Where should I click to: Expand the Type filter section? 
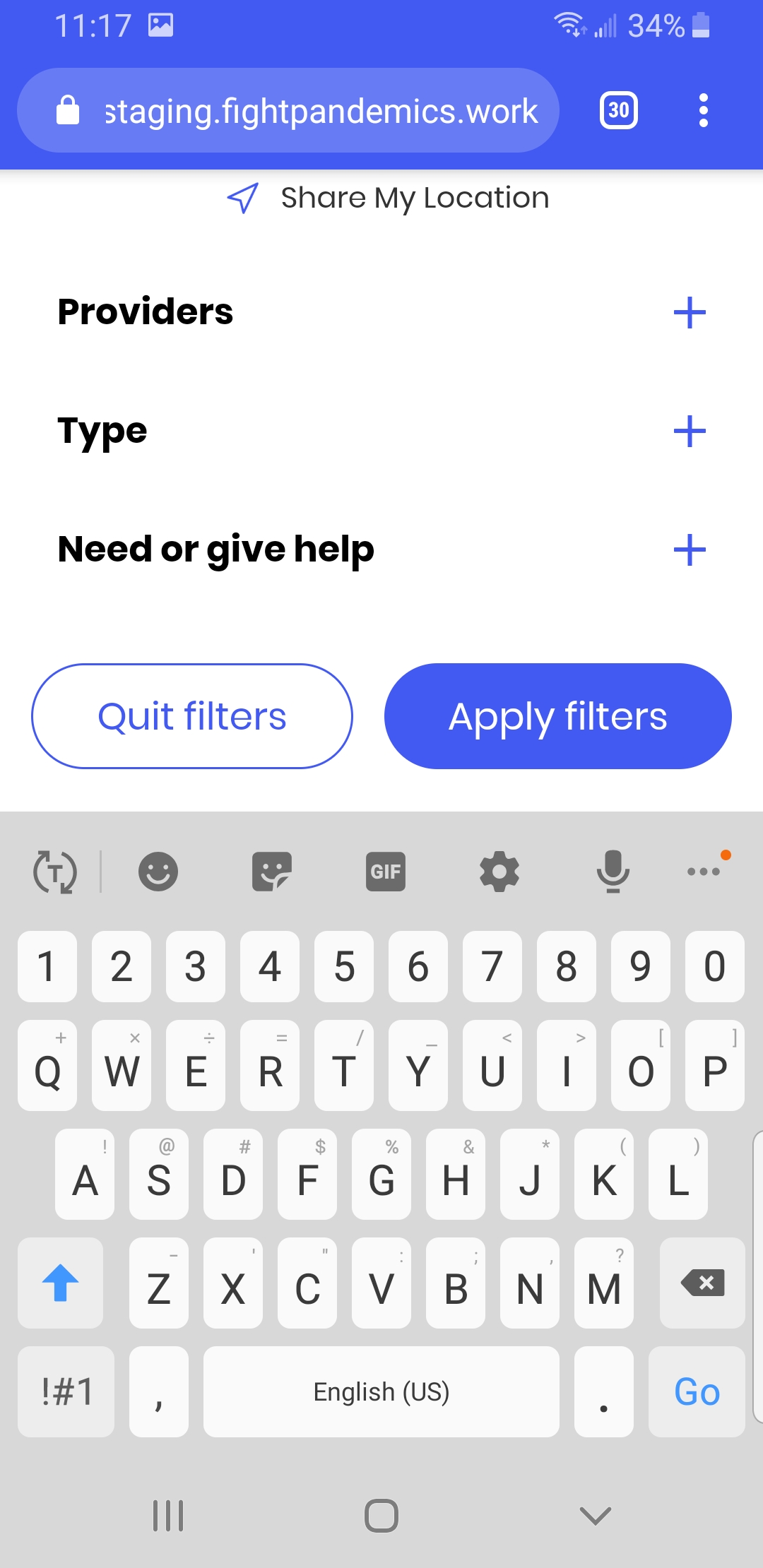tap(690, 431)
